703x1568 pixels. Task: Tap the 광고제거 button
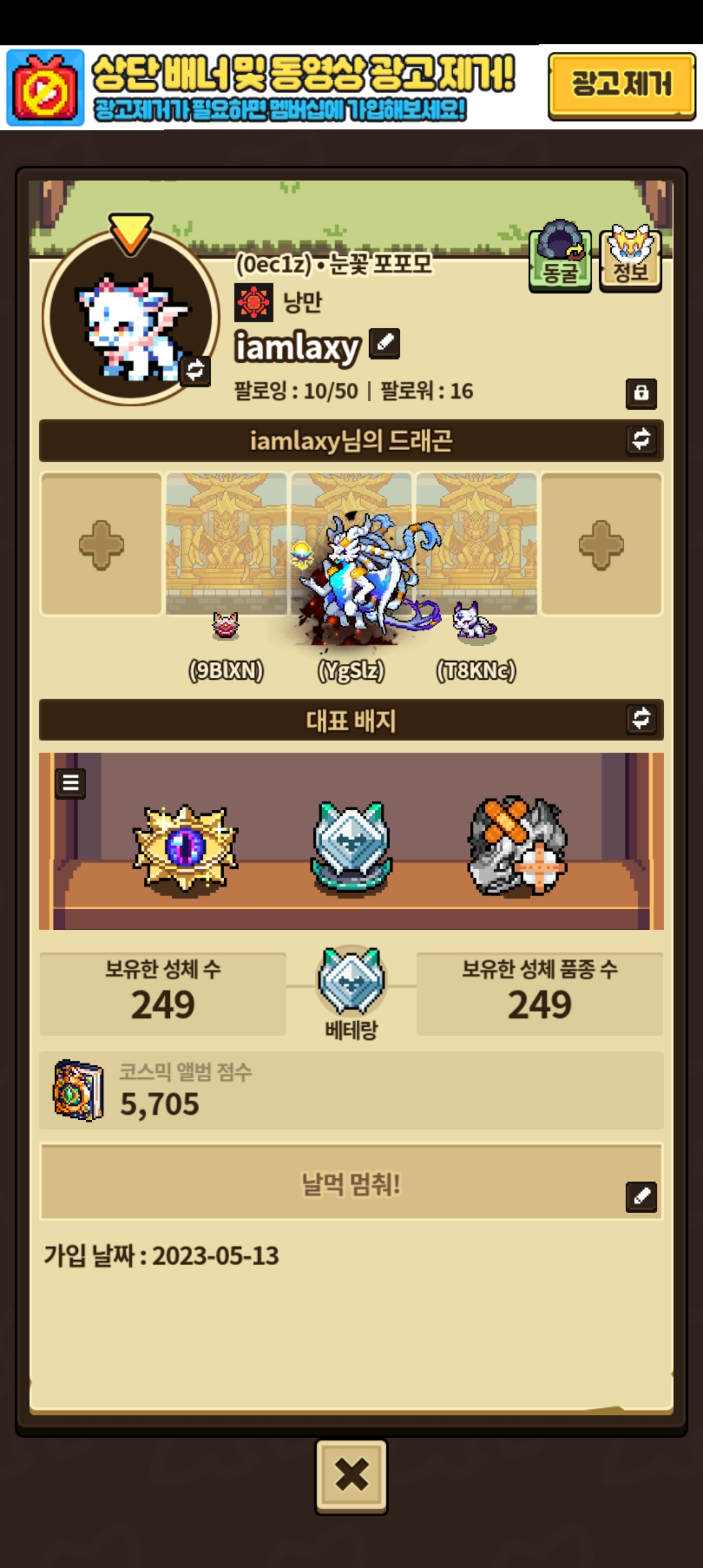click(x=622, y=86)
